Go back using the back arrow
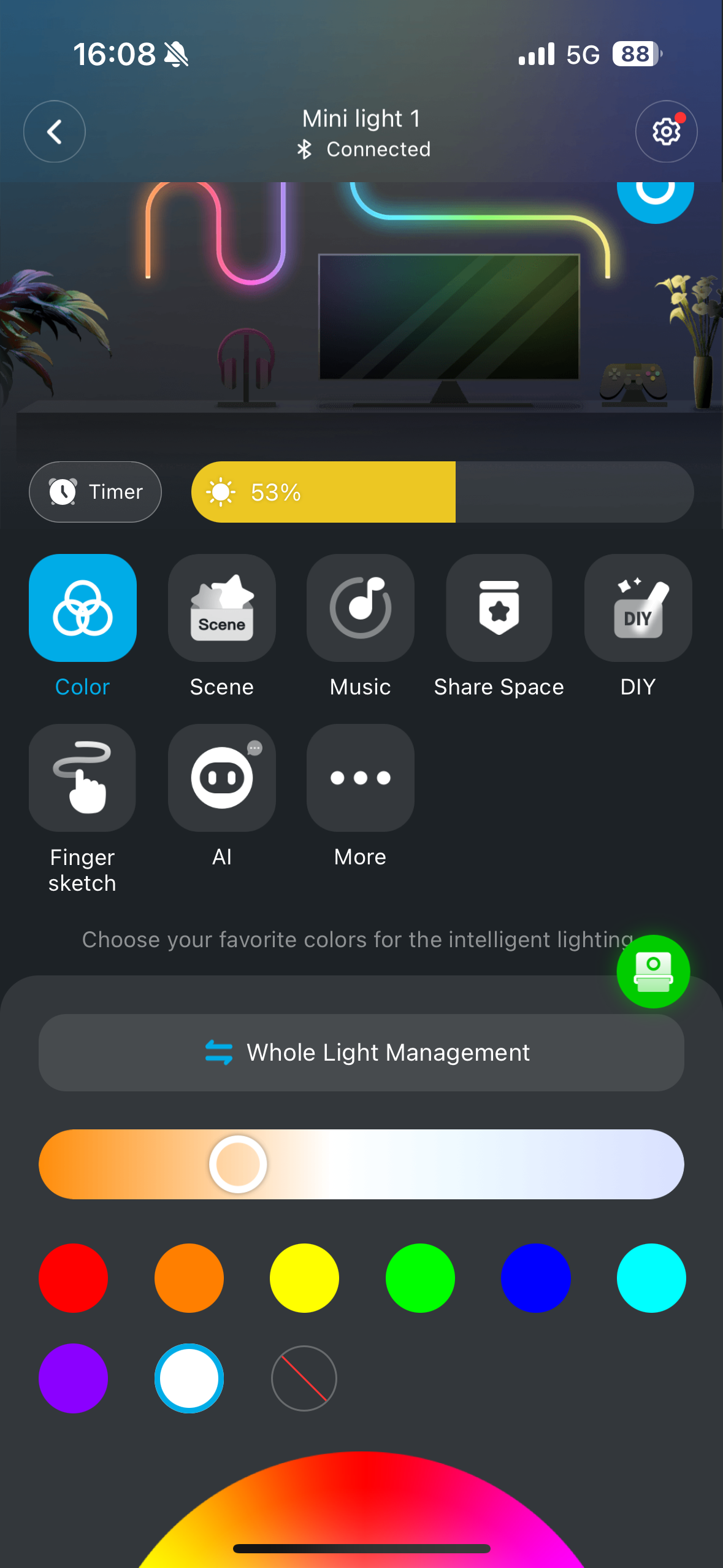Viewport: 723px width, 1568px height. (55, 131)
